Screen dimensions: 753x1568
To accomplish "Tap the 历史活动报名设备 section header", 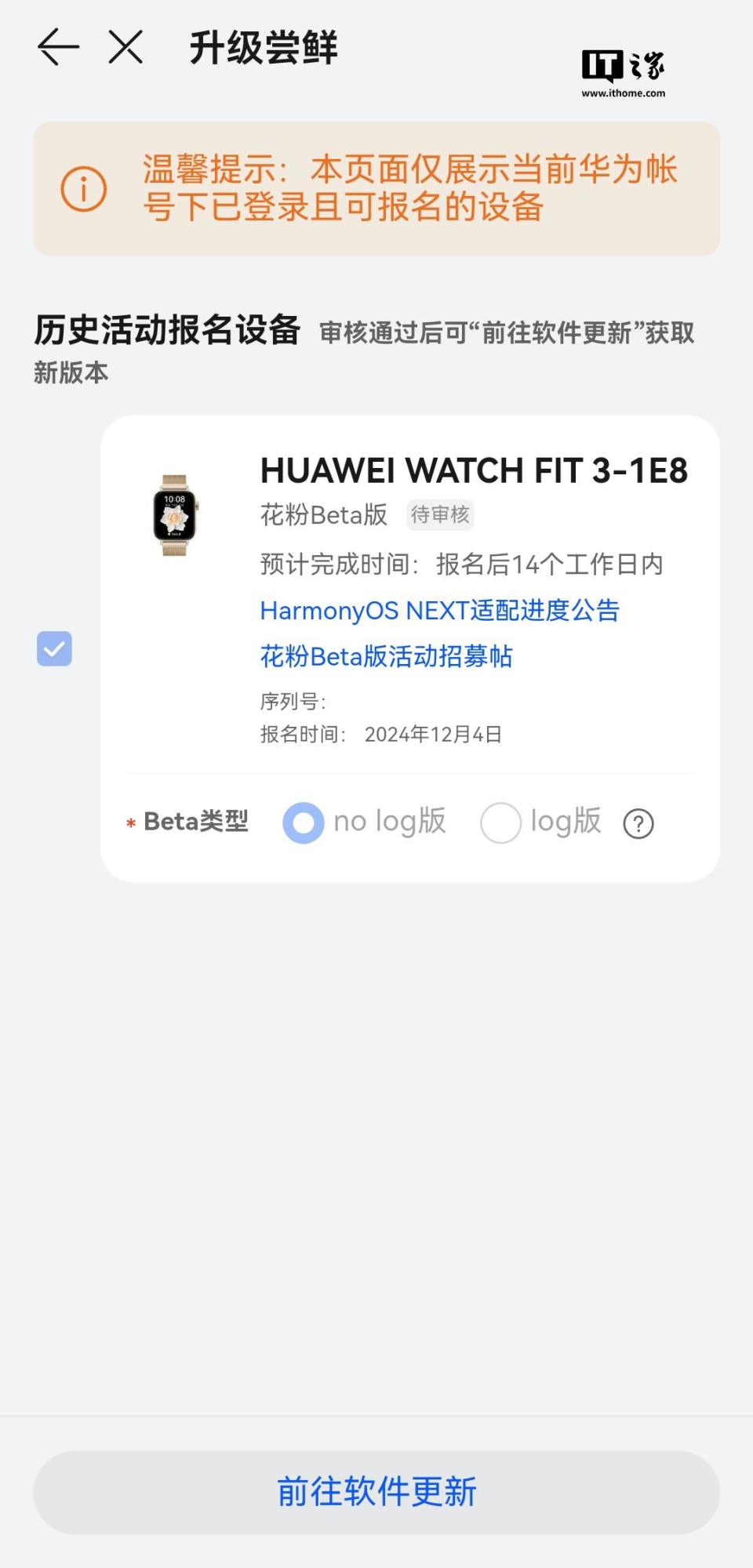I will (166, 329).
